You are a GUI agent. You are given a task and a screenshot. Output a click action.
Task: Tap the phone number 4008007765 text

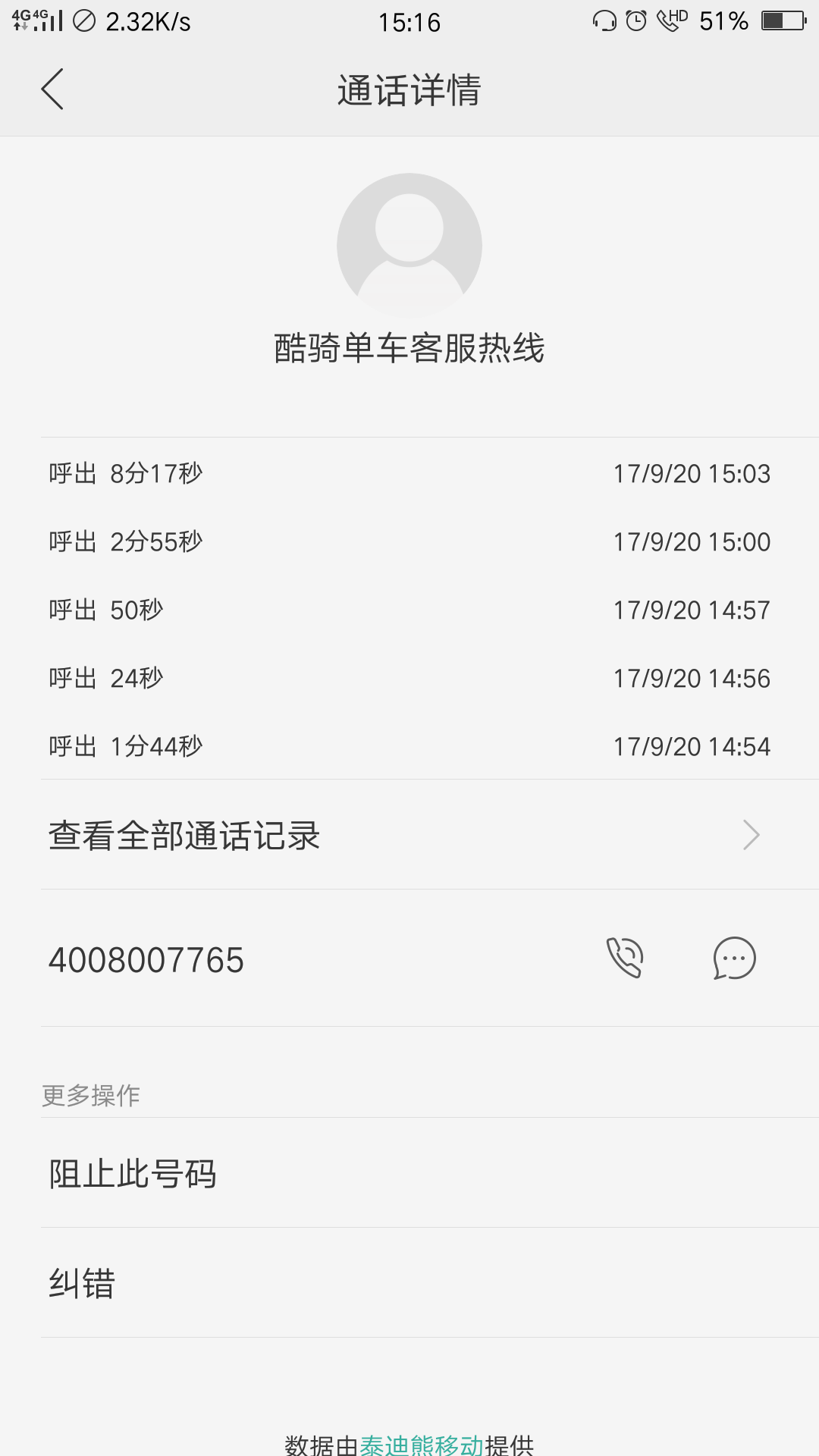pyautogui.click(x=148, y=958)
